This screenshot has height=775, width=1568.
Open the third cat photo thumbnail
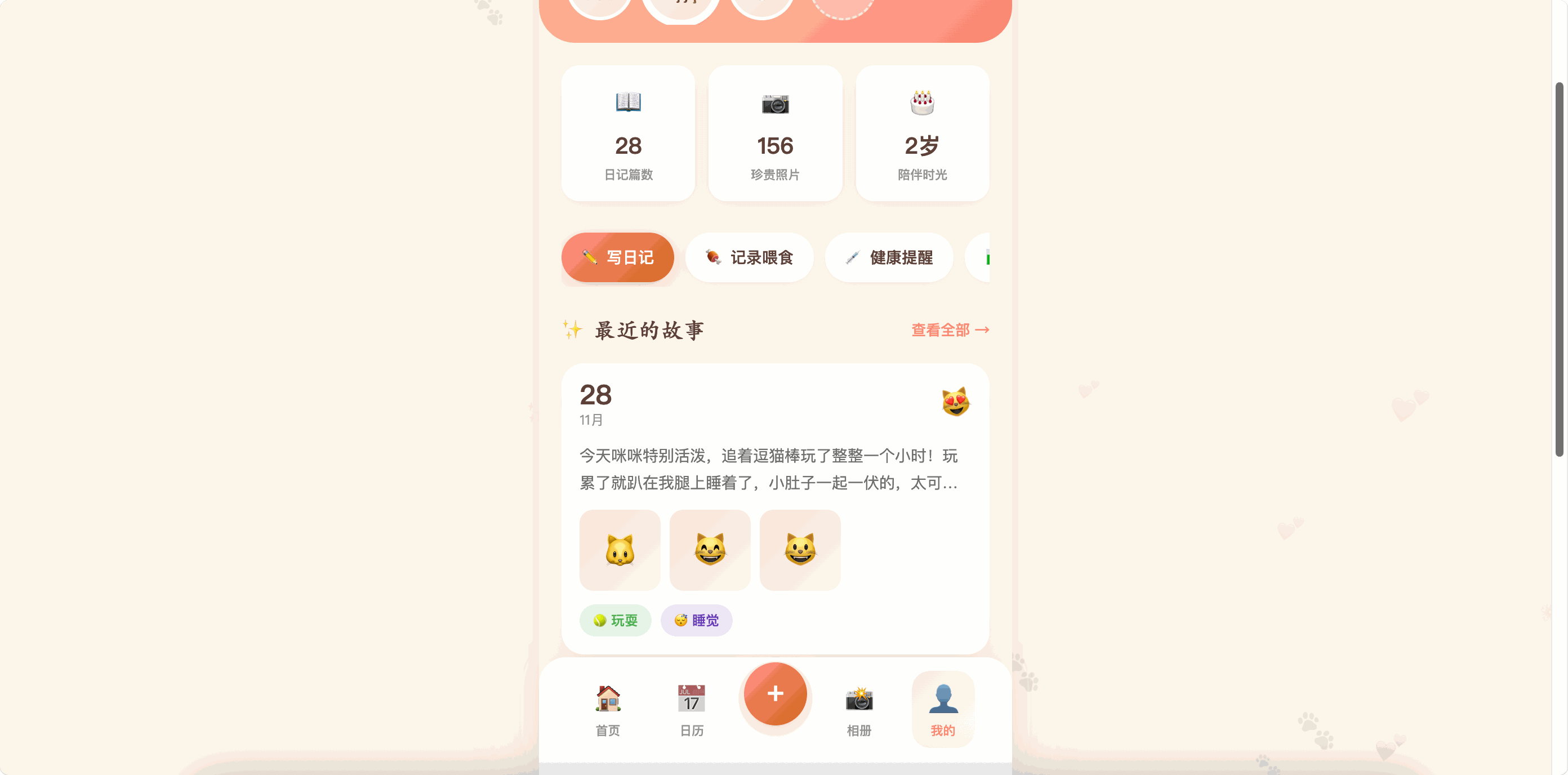point(799,550)
